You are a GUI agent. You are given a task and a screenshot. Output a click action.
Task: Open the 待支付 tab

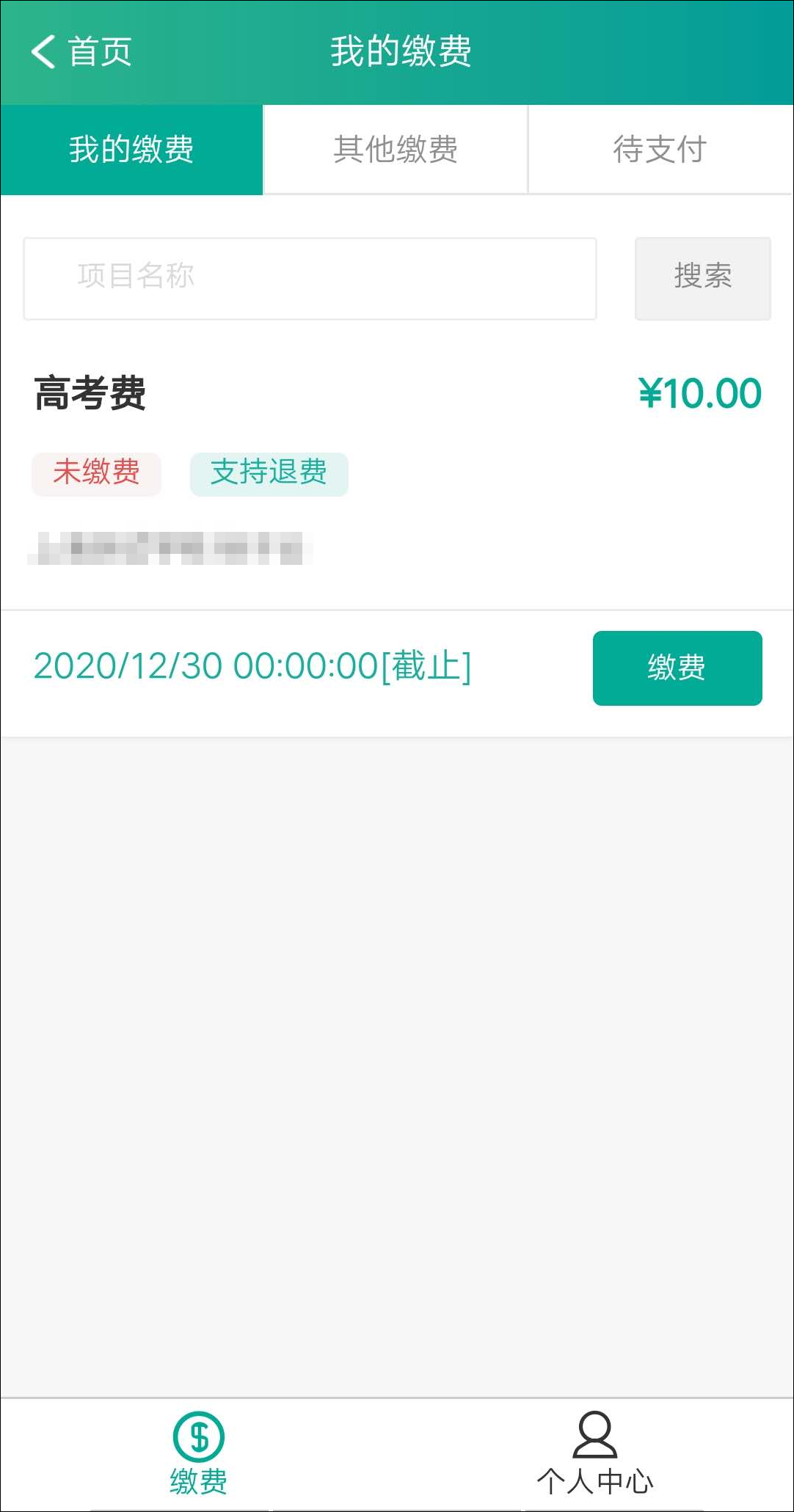click(660, 150)
